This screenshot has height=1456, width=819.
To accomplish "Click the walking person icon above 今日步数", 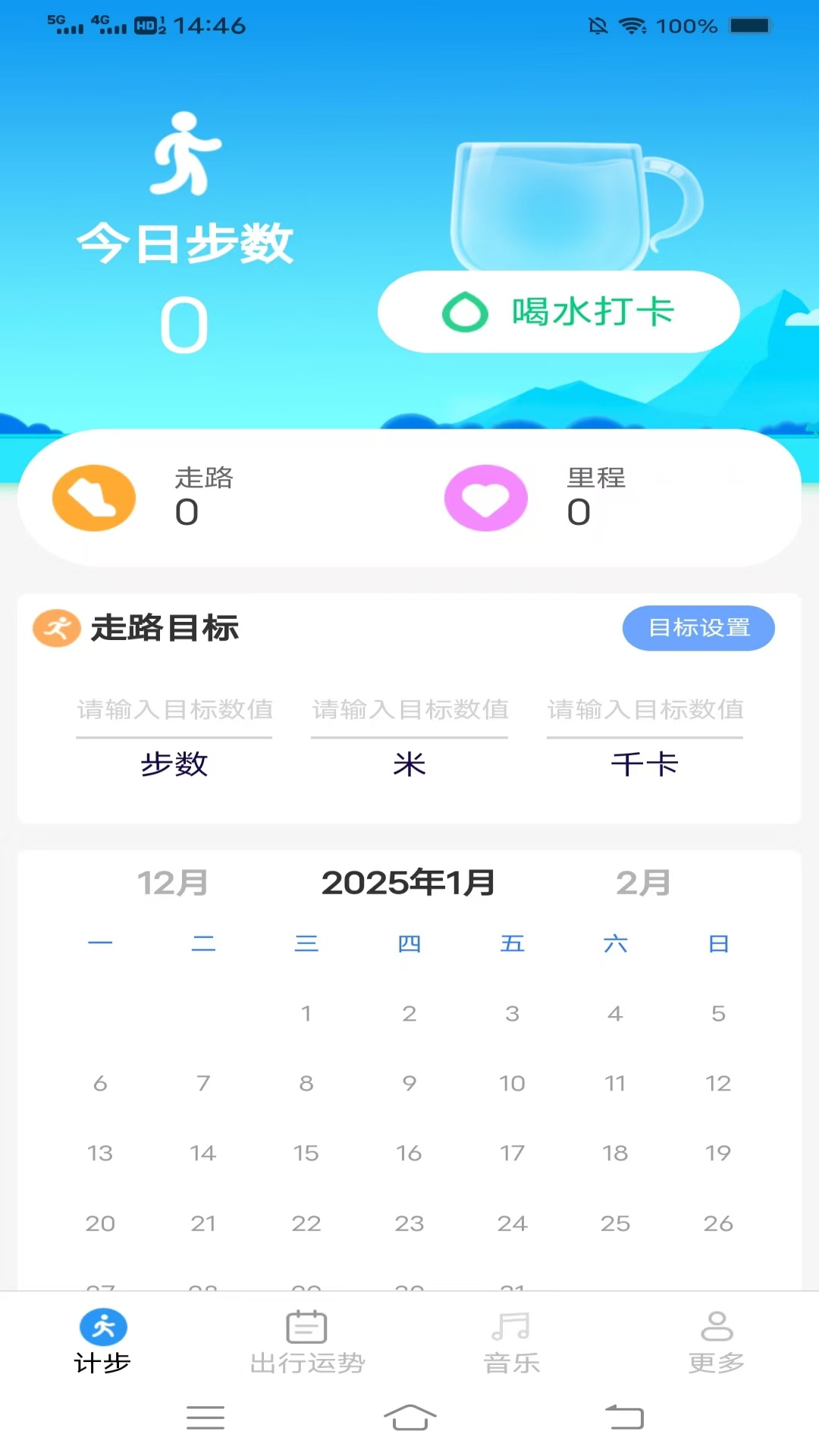I will point(184,152).
